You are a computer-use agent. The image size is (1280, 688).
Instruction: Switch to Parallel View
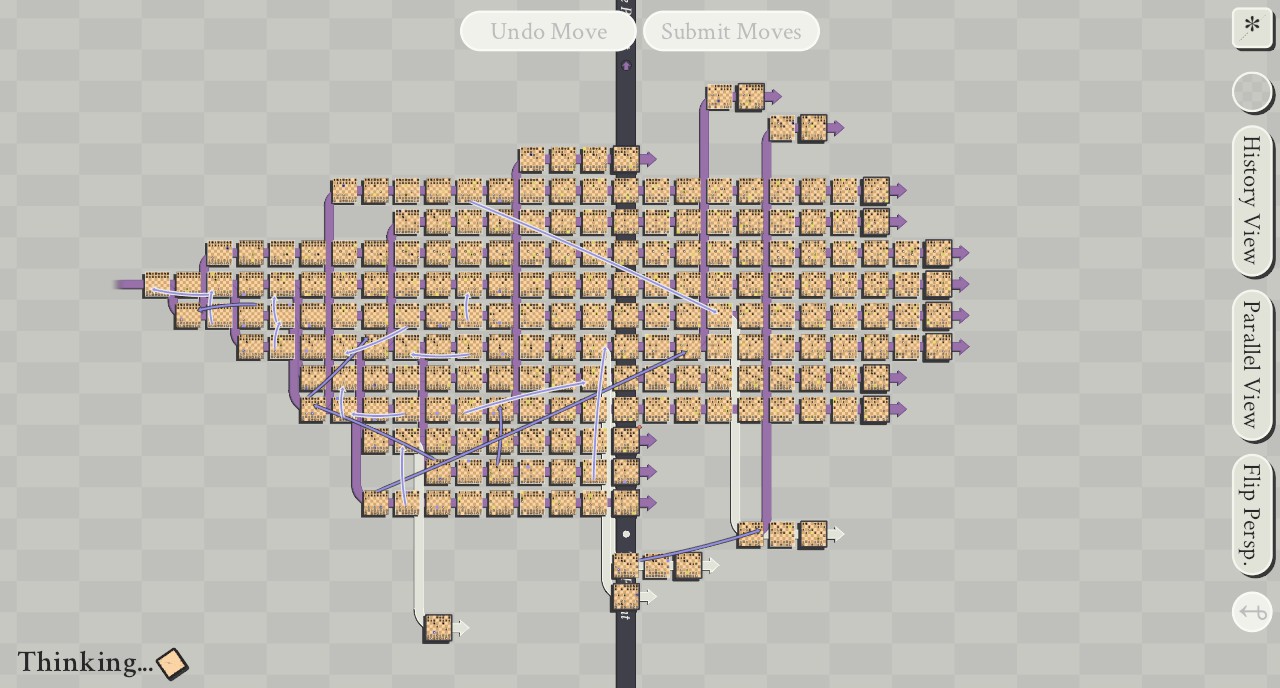(1252, 363)
